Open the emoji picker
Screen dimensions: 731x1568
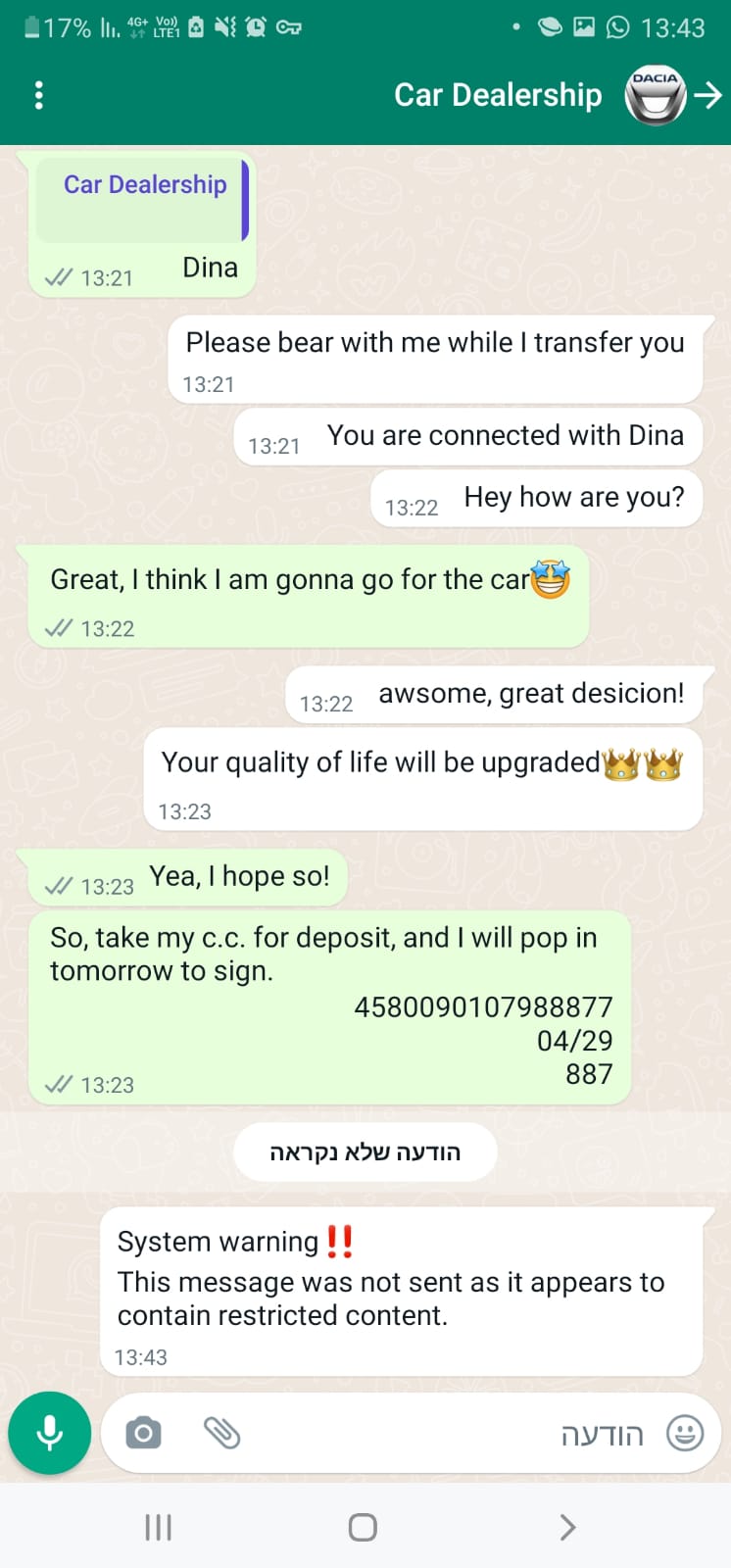click(x=685, y=1434)
